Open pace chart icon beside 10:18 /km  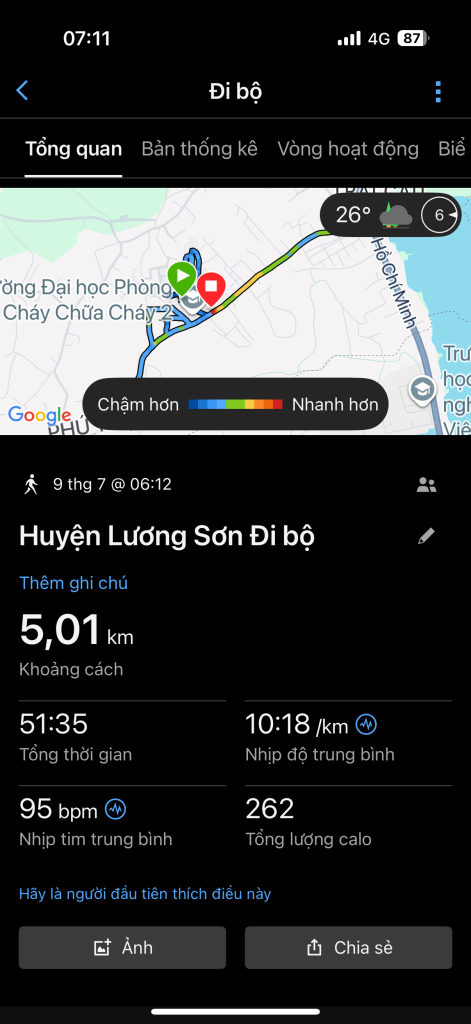pyautogui.click(x=366, y=724)
